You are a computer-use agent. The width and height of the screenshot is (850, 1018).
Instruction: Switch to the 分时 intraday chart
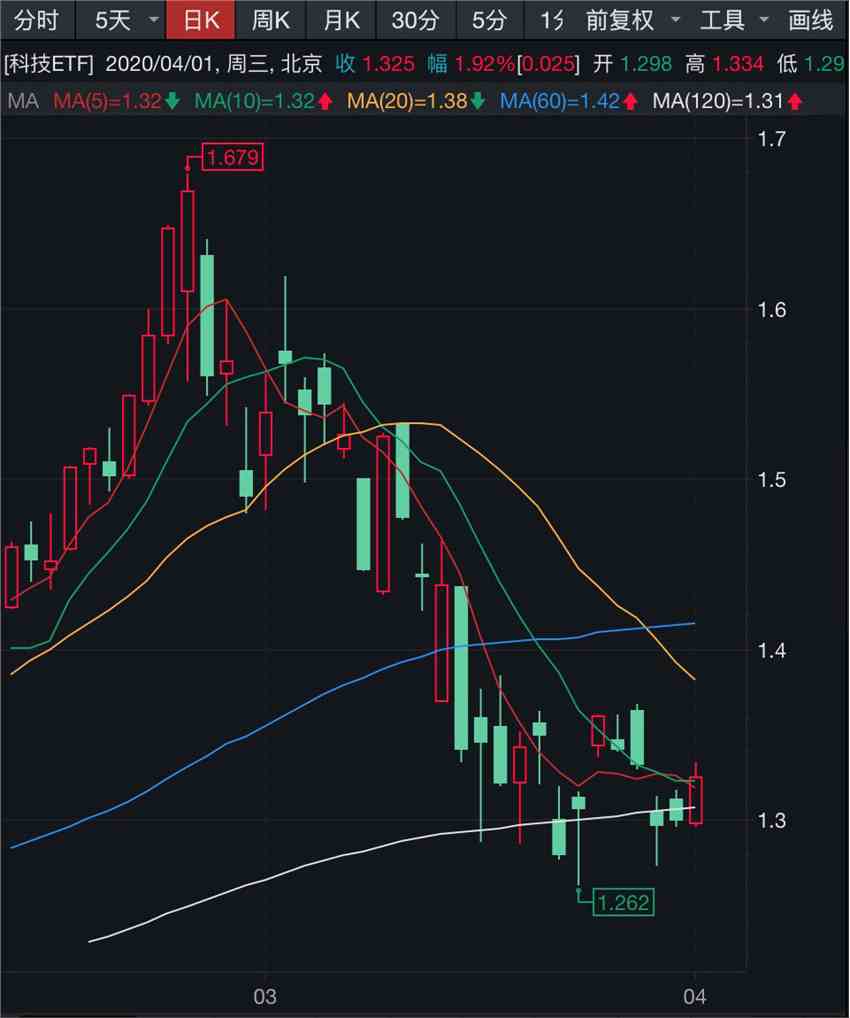(x=36, y=19)
